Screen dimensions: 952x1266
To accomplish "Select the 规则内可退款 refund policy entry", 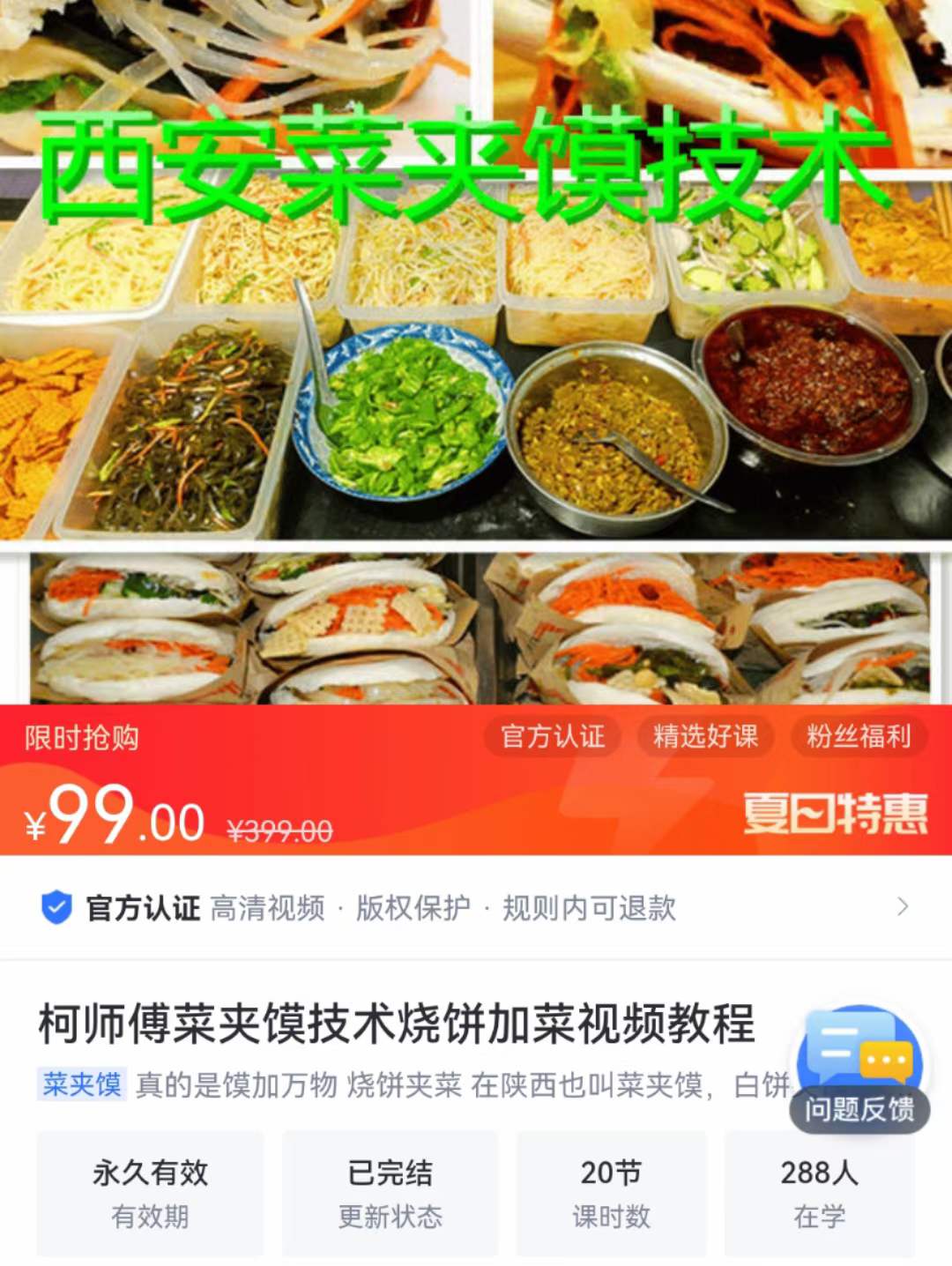I will pyautogui.click(x=589, y=908).
